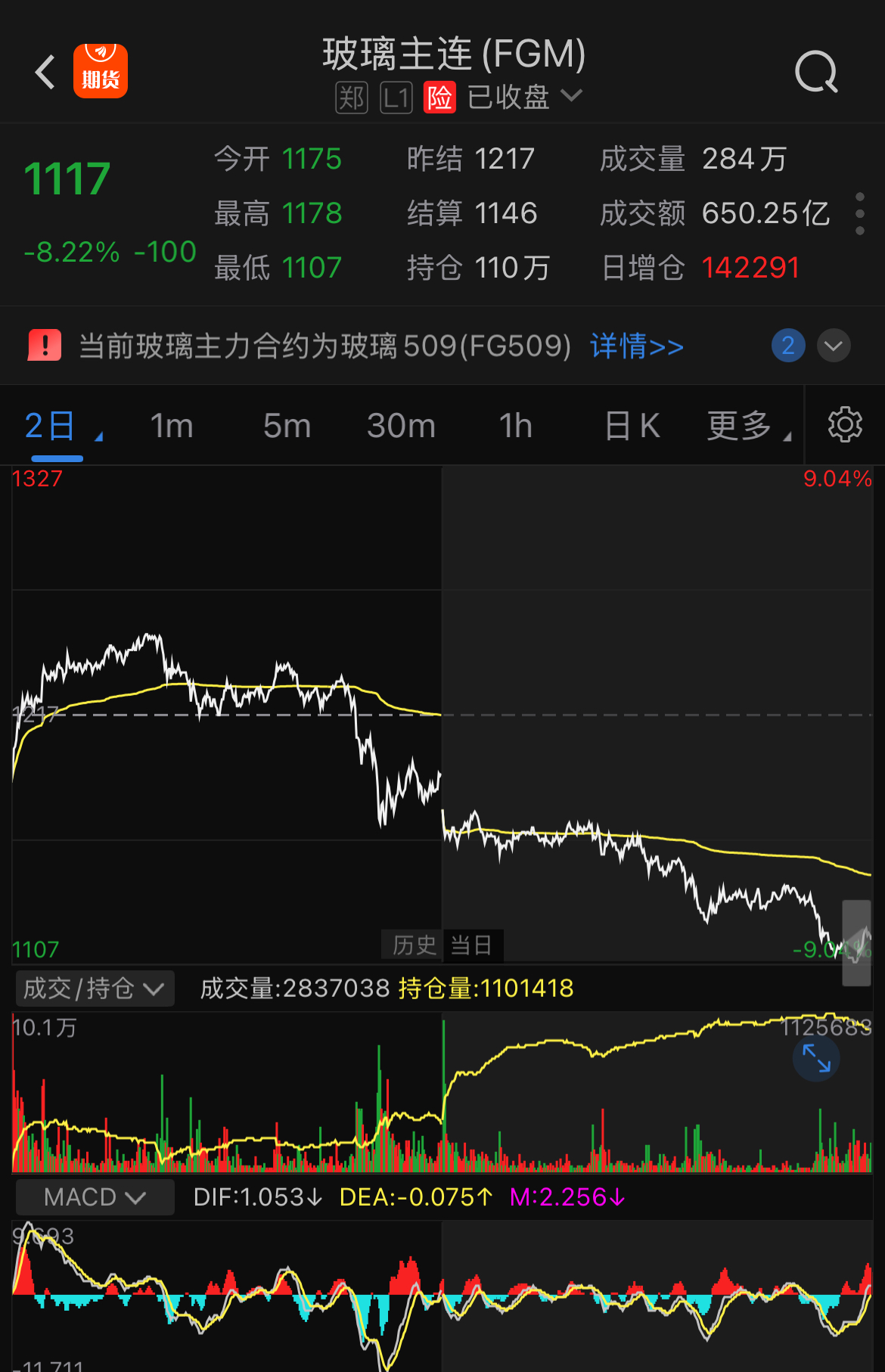Click the 郑 exchange badge
Viewport: 885px width, 1372px height.
click(350, 98)
